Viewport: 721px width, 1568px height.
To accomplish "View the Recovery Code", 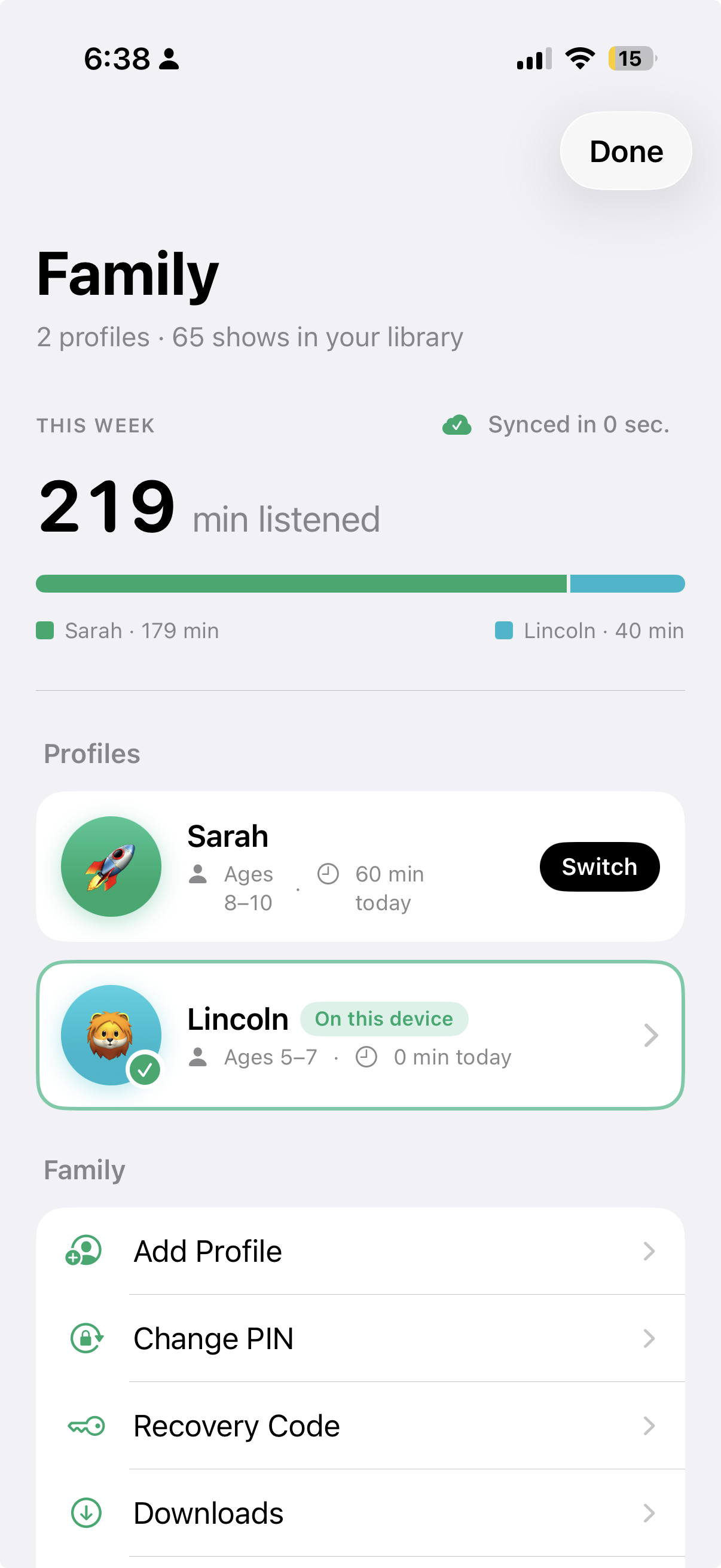I will point(360,1426).
